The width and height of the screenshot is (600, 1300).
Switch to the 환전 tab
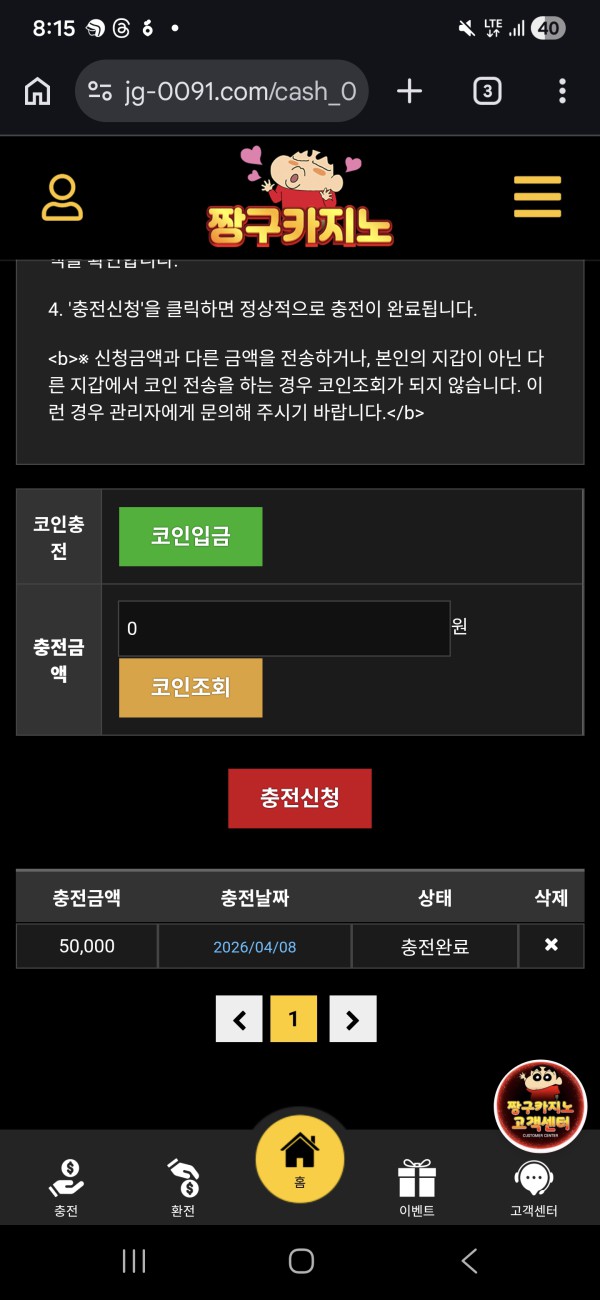pos(183,1187)
